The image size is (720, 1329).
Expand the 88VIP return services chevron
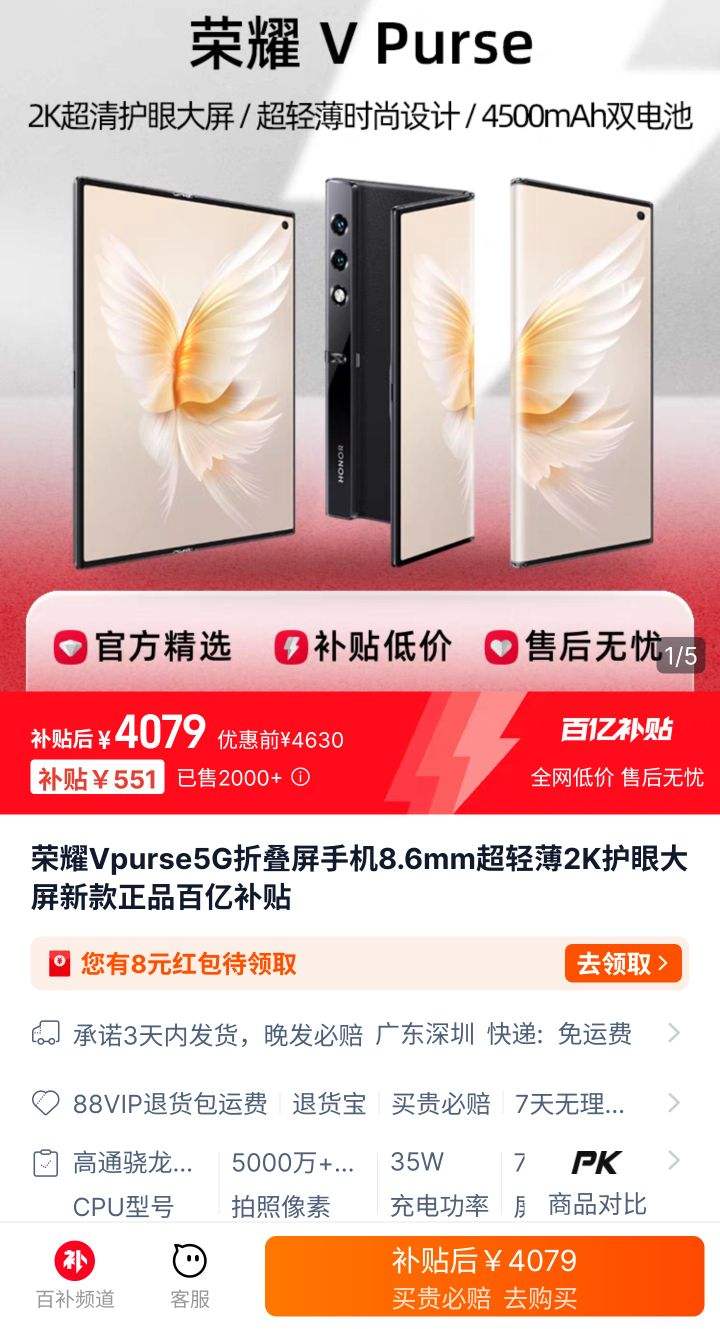coord(674,1103)
